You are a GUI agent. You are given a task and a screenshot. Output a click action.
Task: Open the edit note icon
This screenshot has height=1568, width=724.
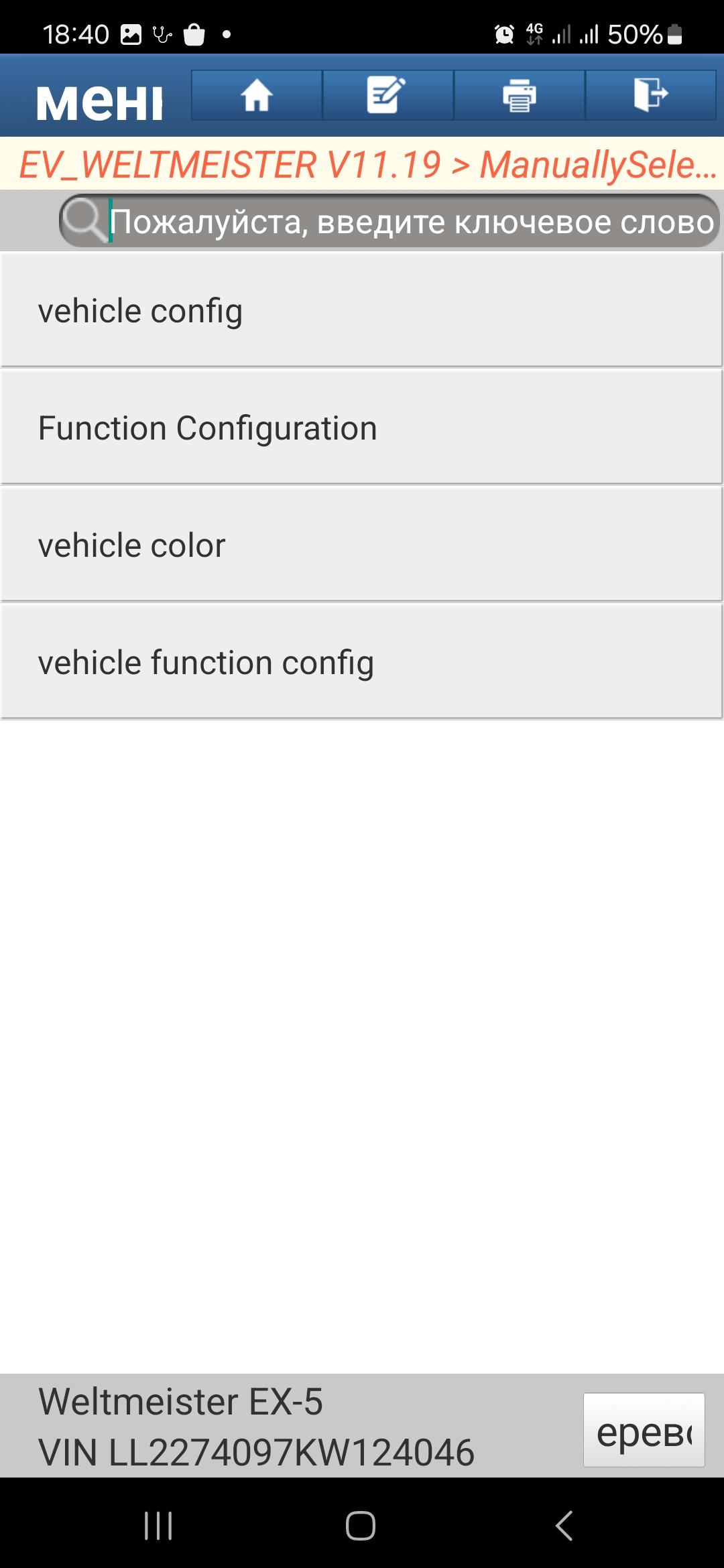tap(387, 95)
